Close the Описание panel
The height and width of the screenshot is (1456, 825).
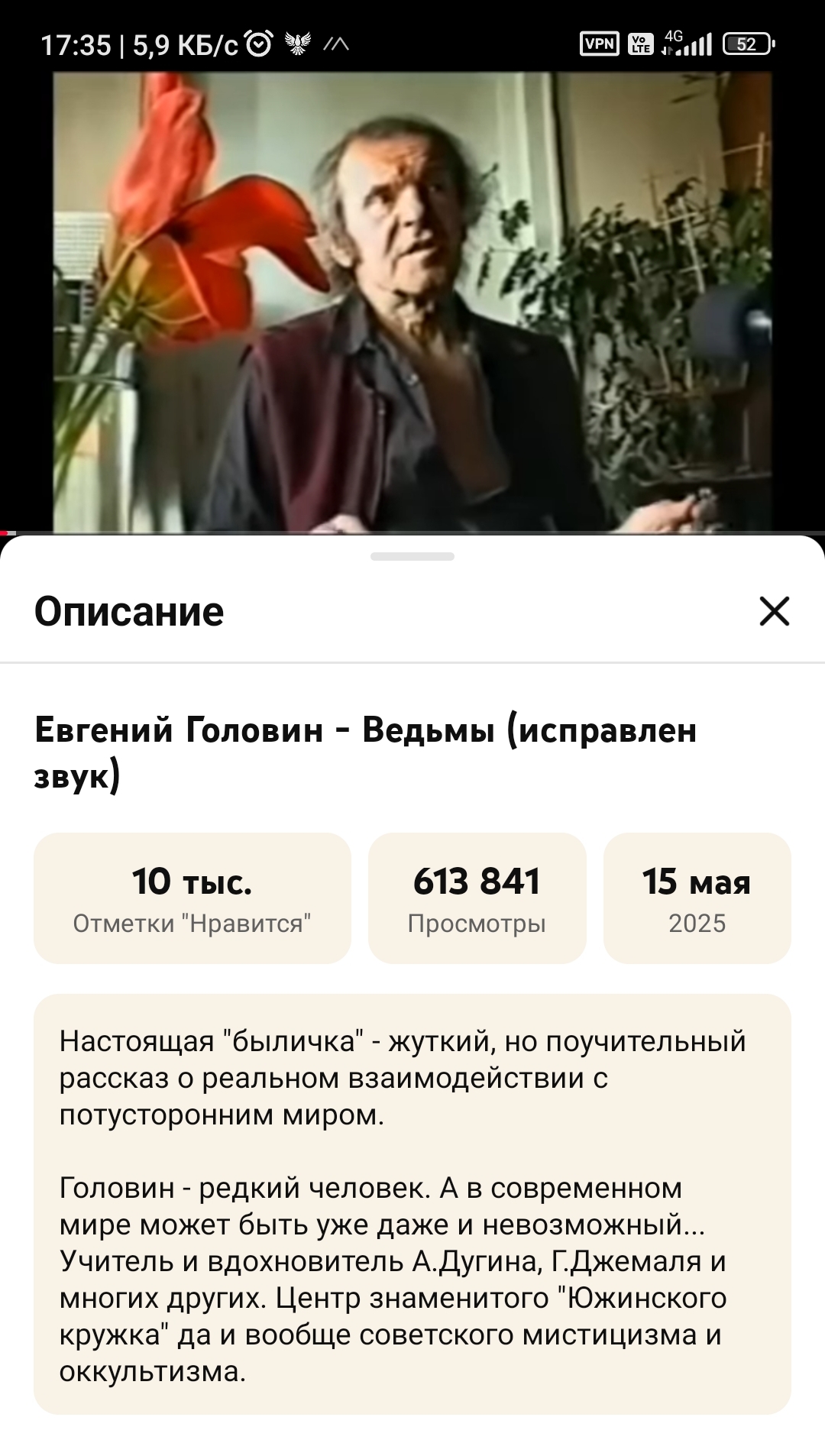point(774,611)
